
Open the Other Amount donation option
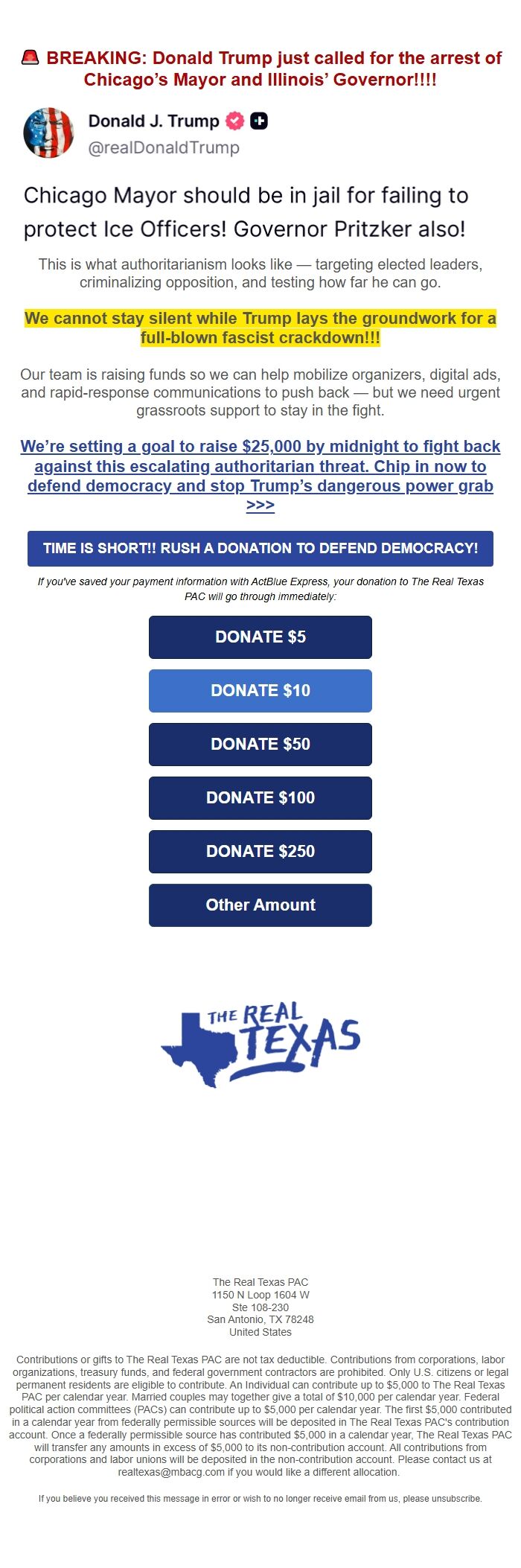point(260,905)
